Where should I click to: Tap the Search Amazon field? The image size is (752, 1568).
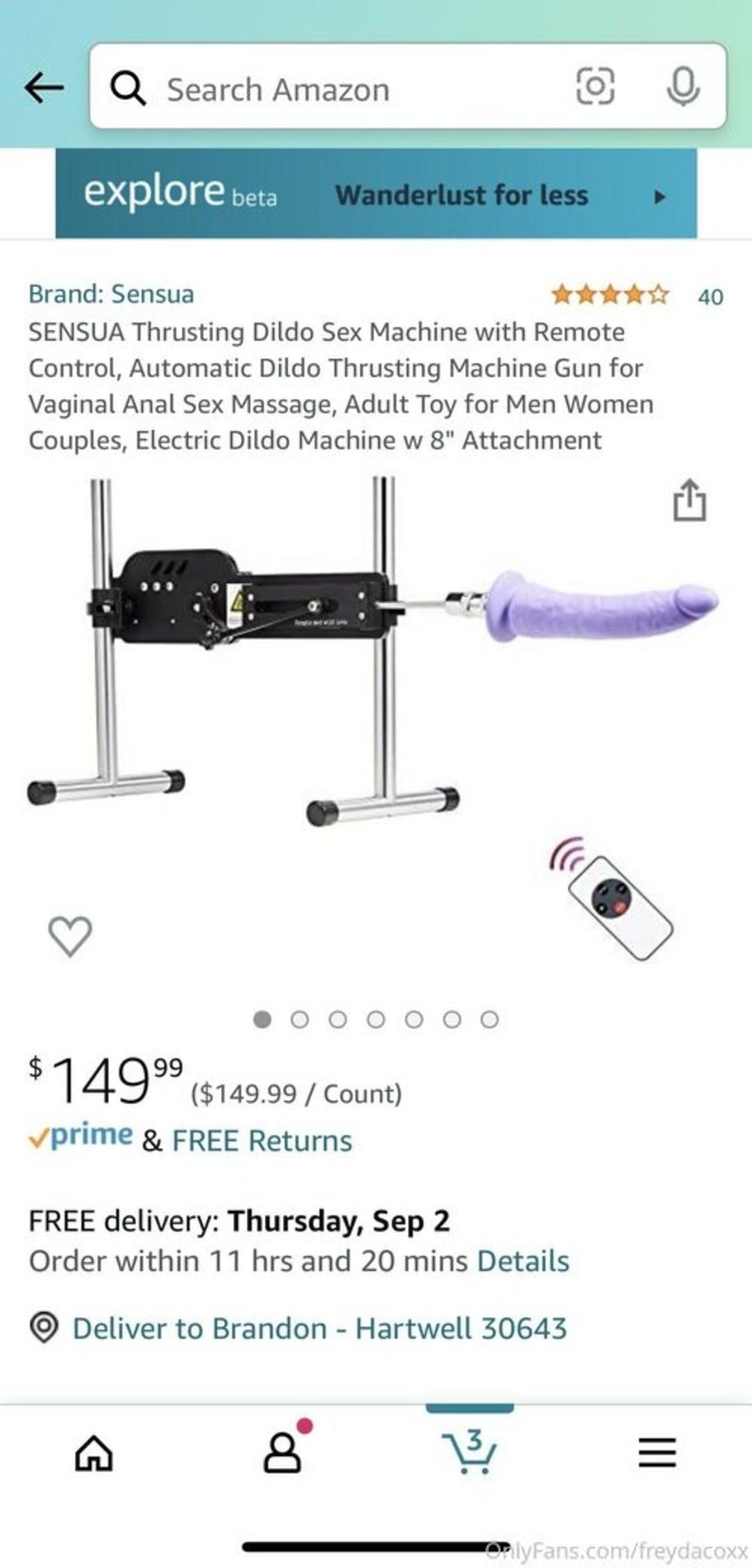coord(334,90)
